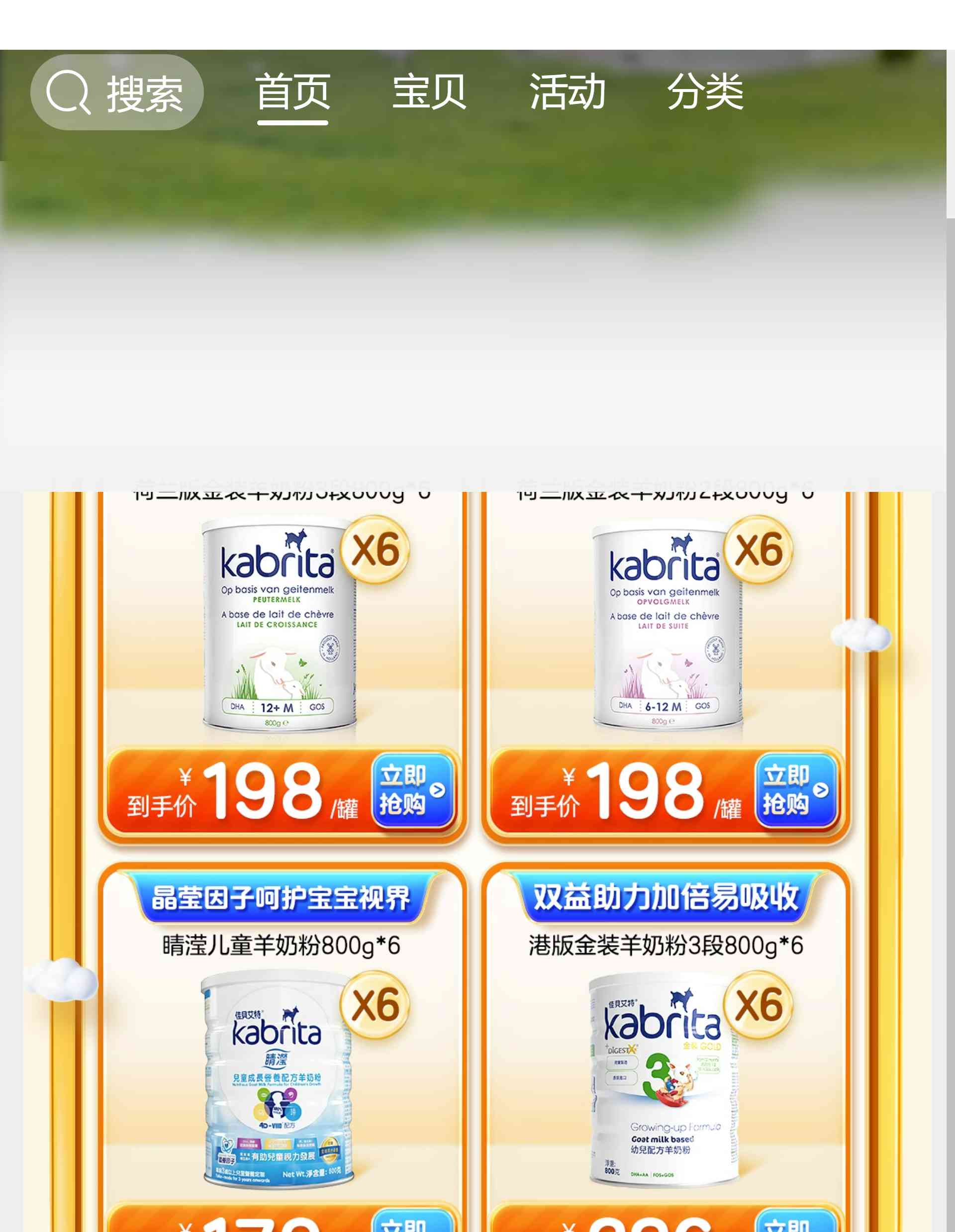Tap 立即抢购 for the 12+ M Kabrita can
The width and height of the screenshot is (955, 1232).
tap(412, 790)
